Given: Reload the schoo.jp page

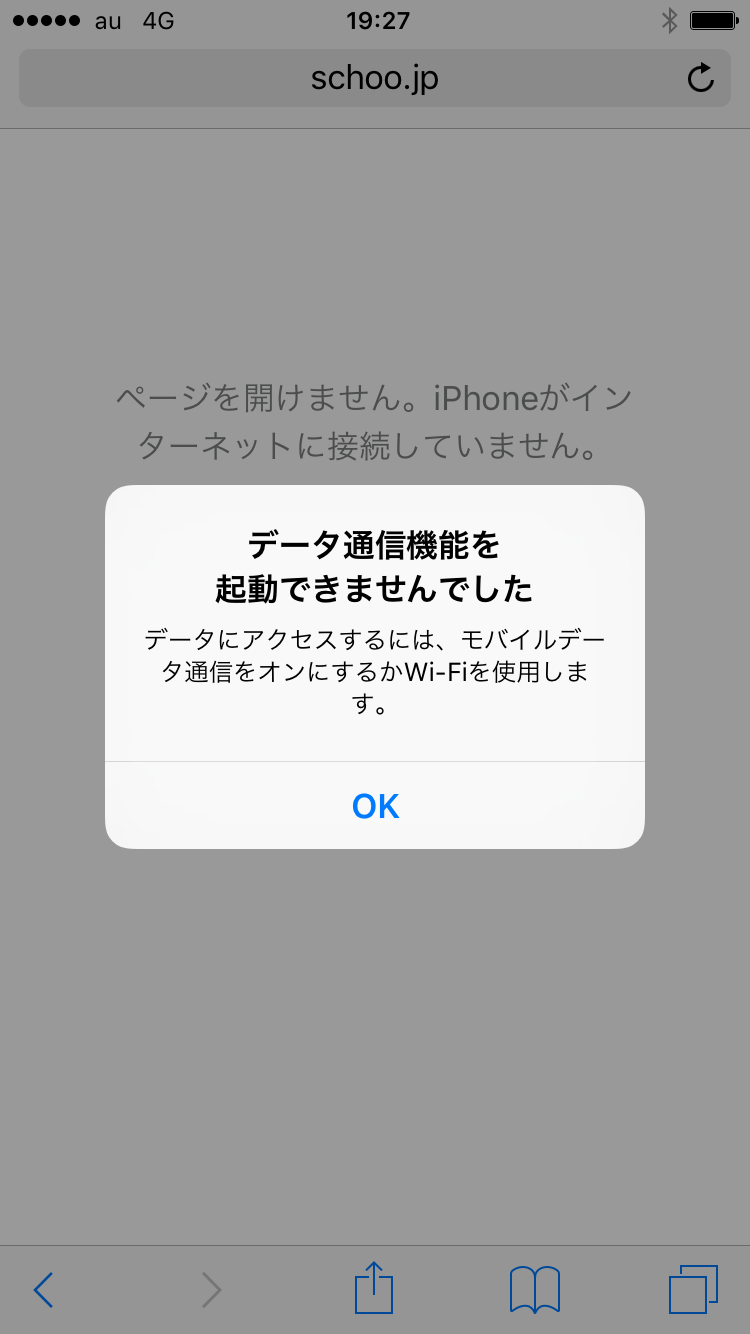Looking at the screenshot, I should click(x=701, y=79).
